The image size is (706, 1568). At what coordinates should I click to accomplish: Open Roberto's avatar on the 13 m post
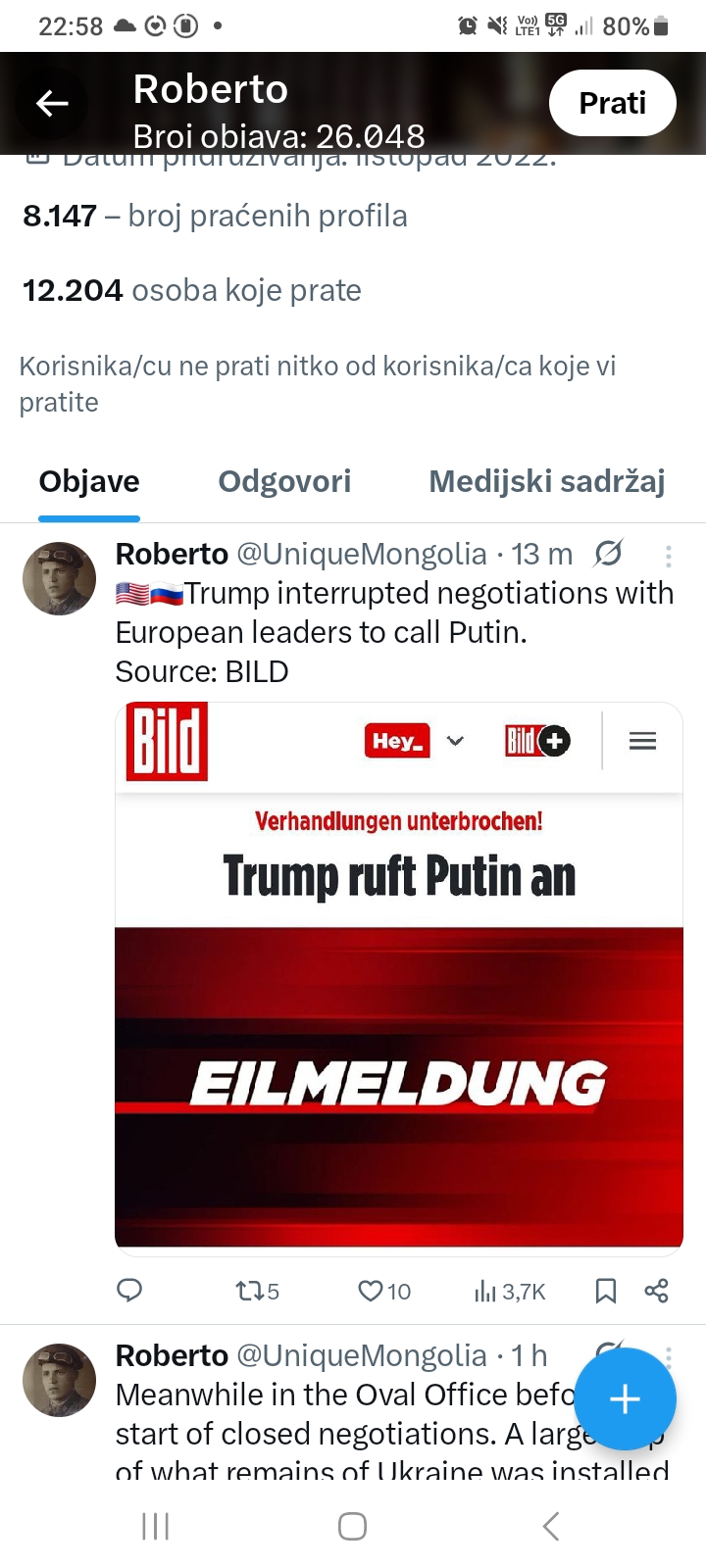pos(59,579)
